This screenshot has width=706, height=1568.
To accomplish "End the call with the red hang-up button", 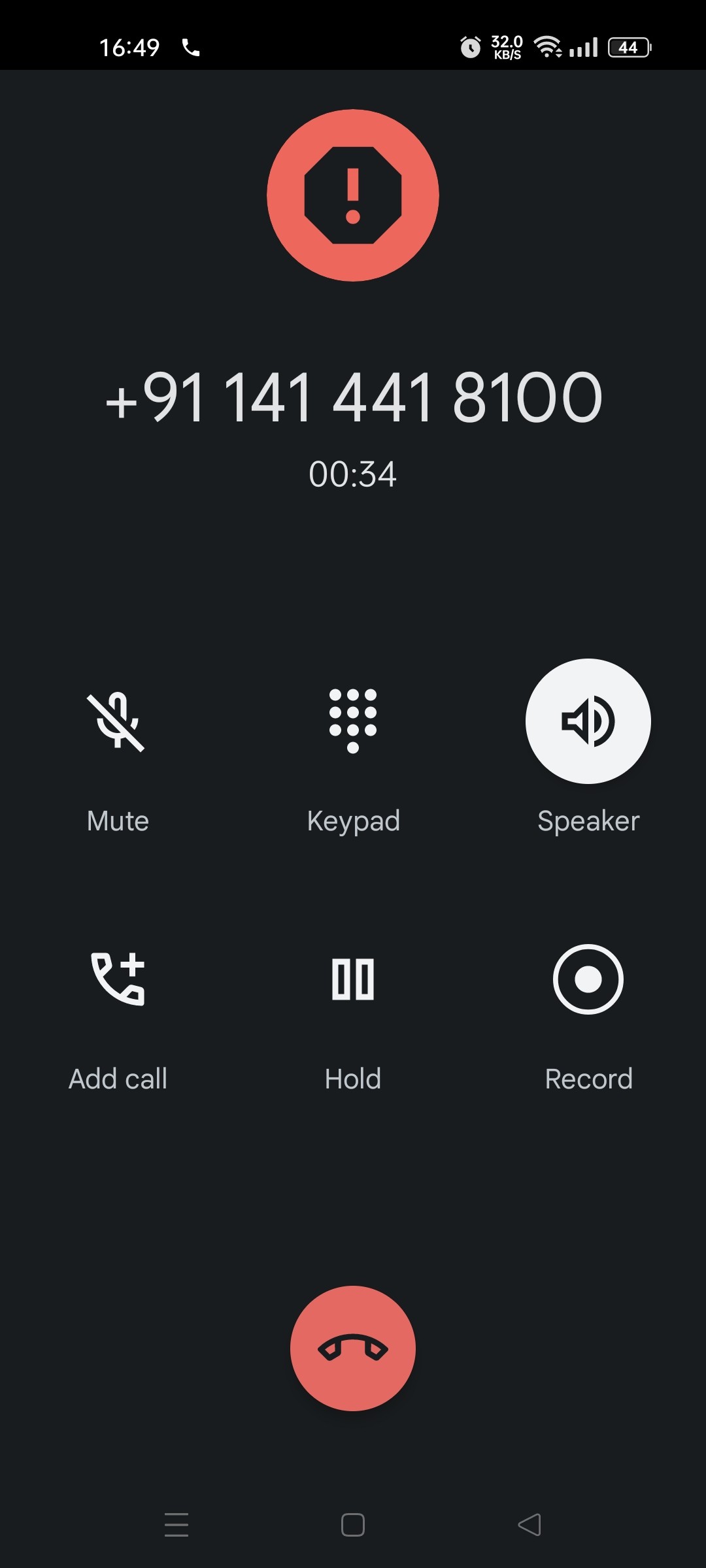I will point(353,1348).
